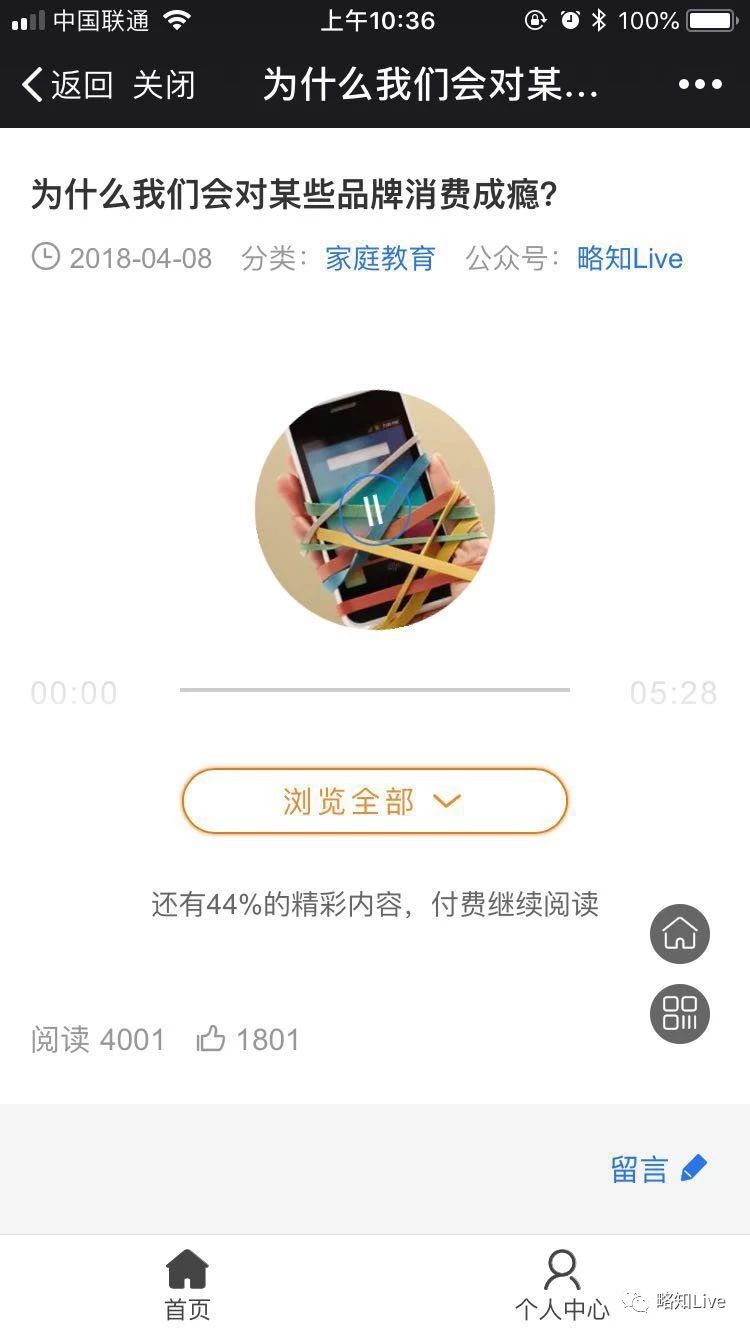Go back using the 返回 arrow
Screen dimensions: 750x1334
coord(66,85)
